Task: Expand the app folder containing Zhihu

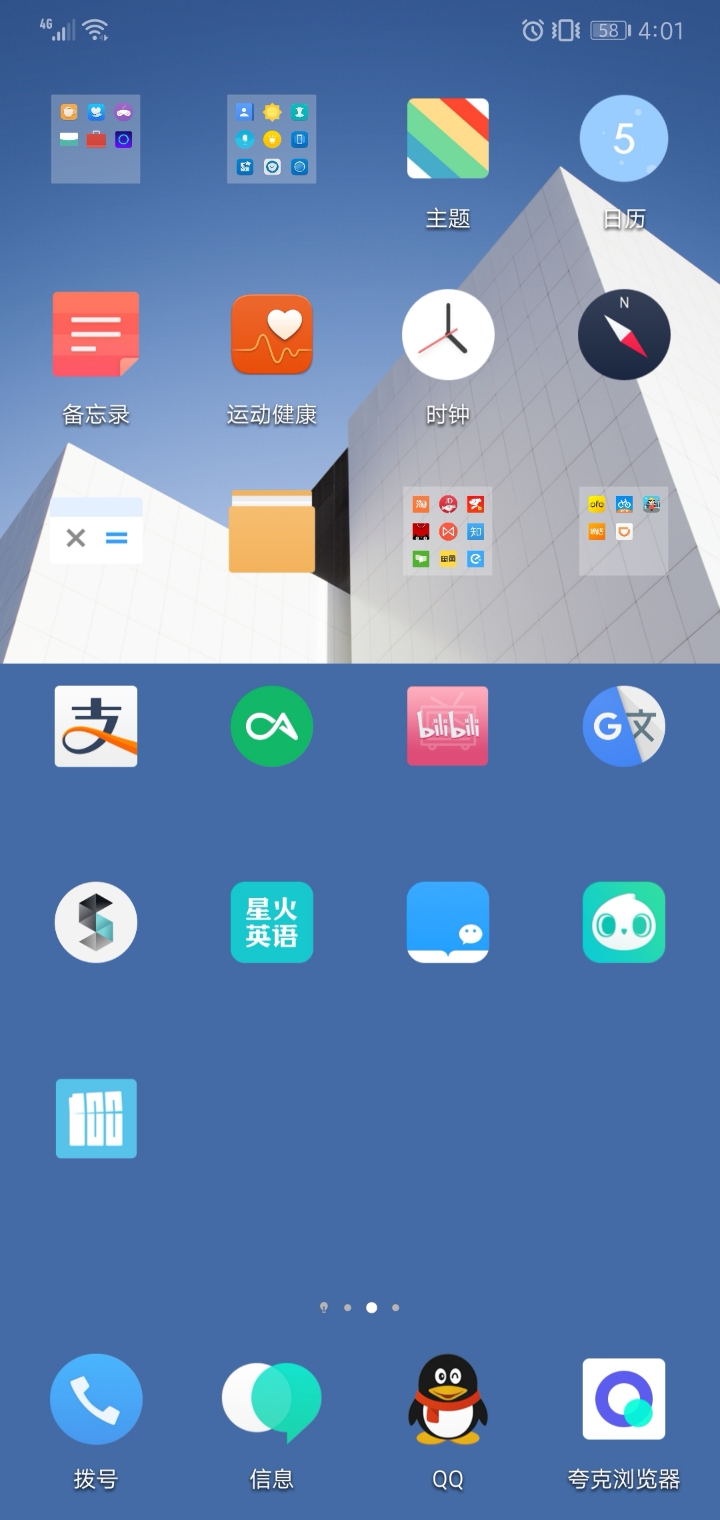Action: coord(448,531)
